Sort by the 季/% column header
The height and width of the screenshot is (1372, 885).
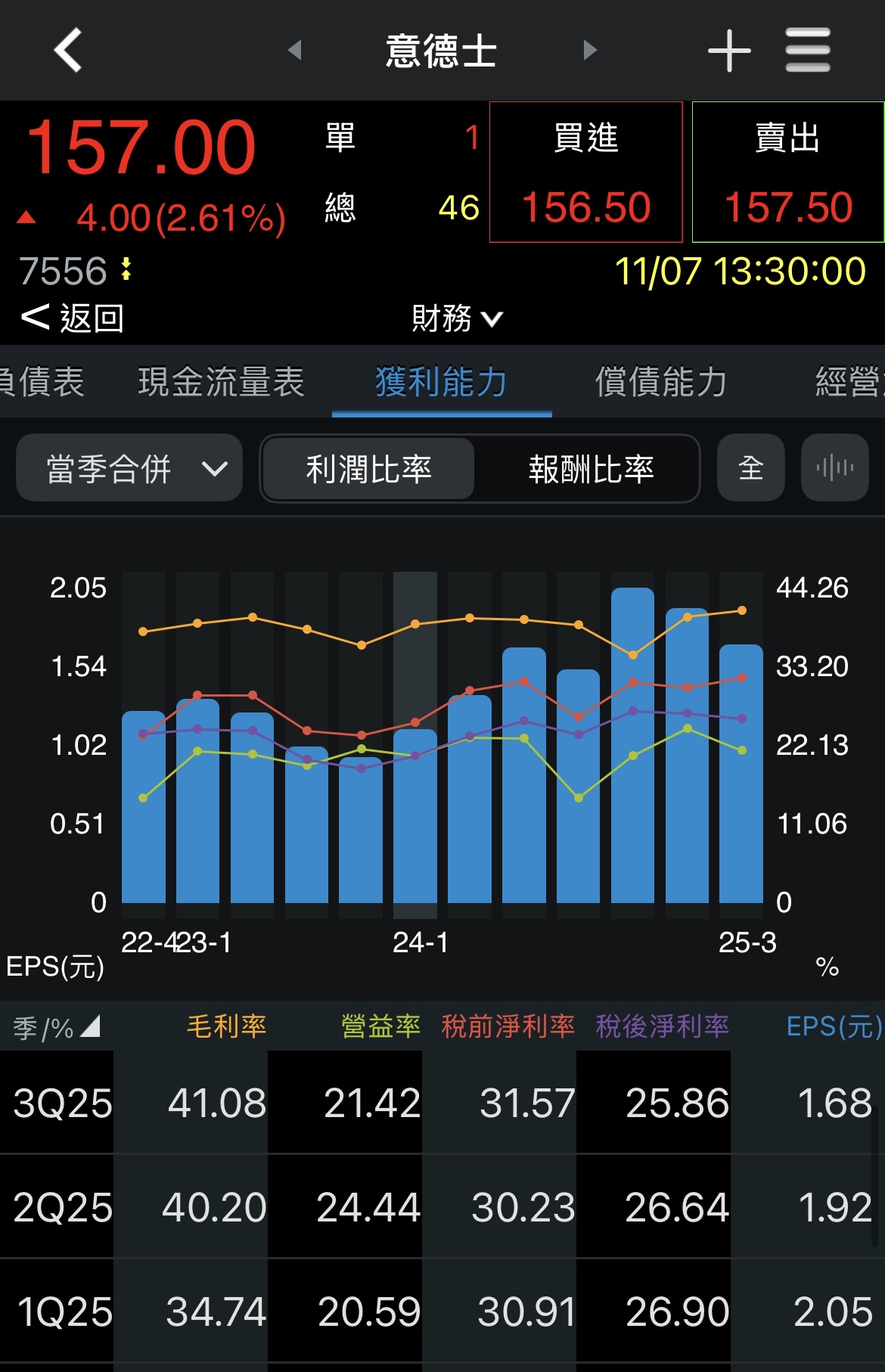point(56,1027)
